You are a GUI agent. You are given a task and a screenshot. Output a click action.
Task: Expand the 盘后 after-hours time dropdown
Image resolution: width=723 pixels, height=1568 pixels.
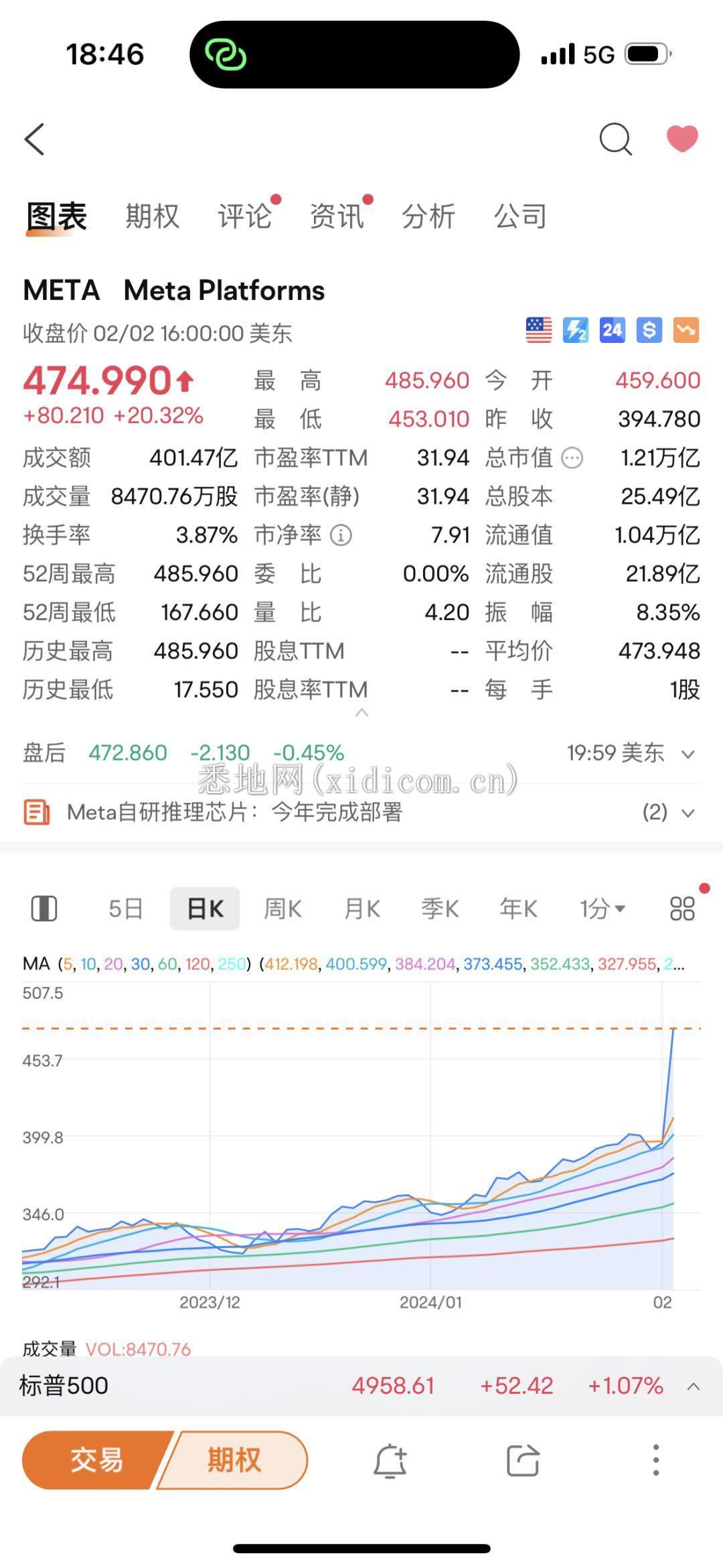point(688,754)
